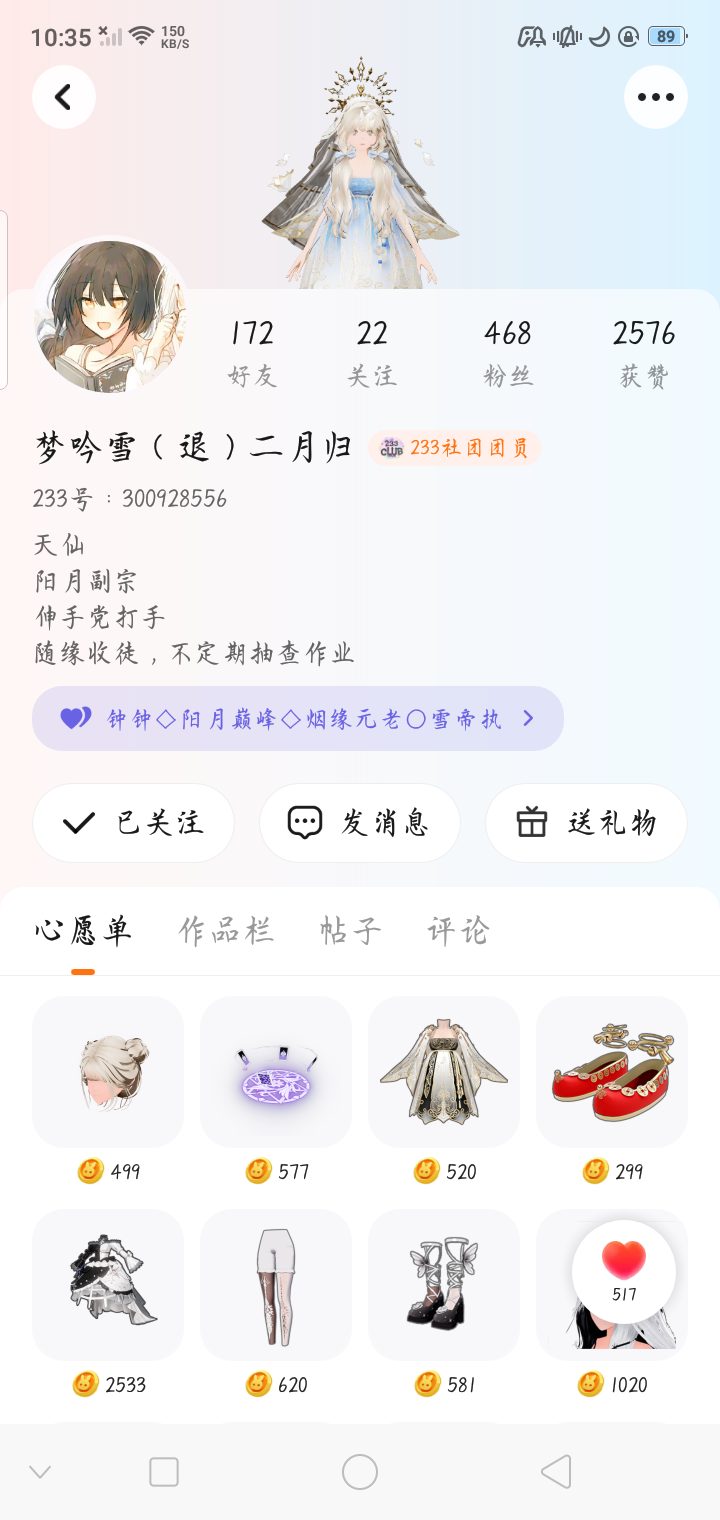Open the leggings item priced 620

point(276,1285)
